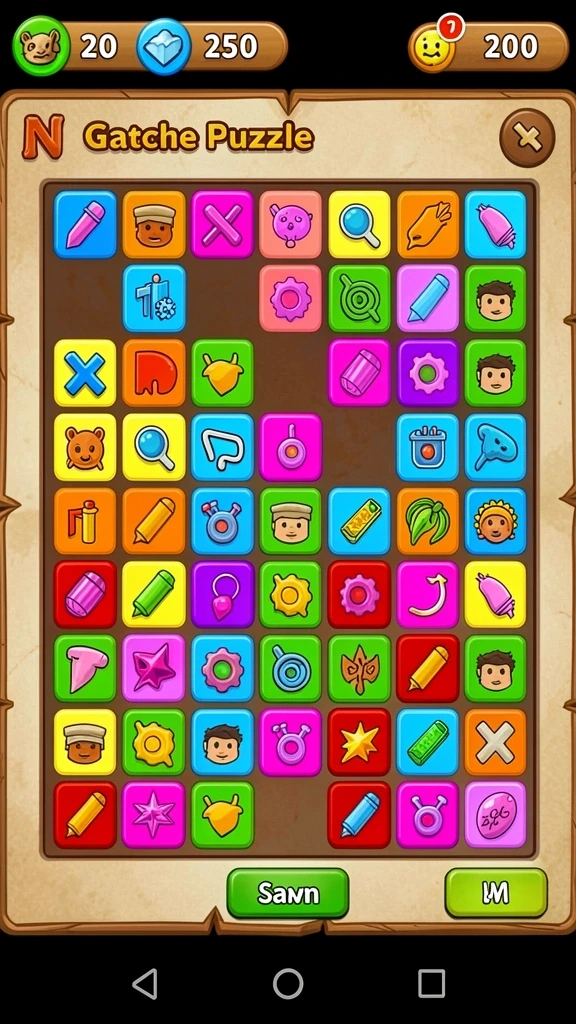Select the pink tile with pig face

click(291, 224)
